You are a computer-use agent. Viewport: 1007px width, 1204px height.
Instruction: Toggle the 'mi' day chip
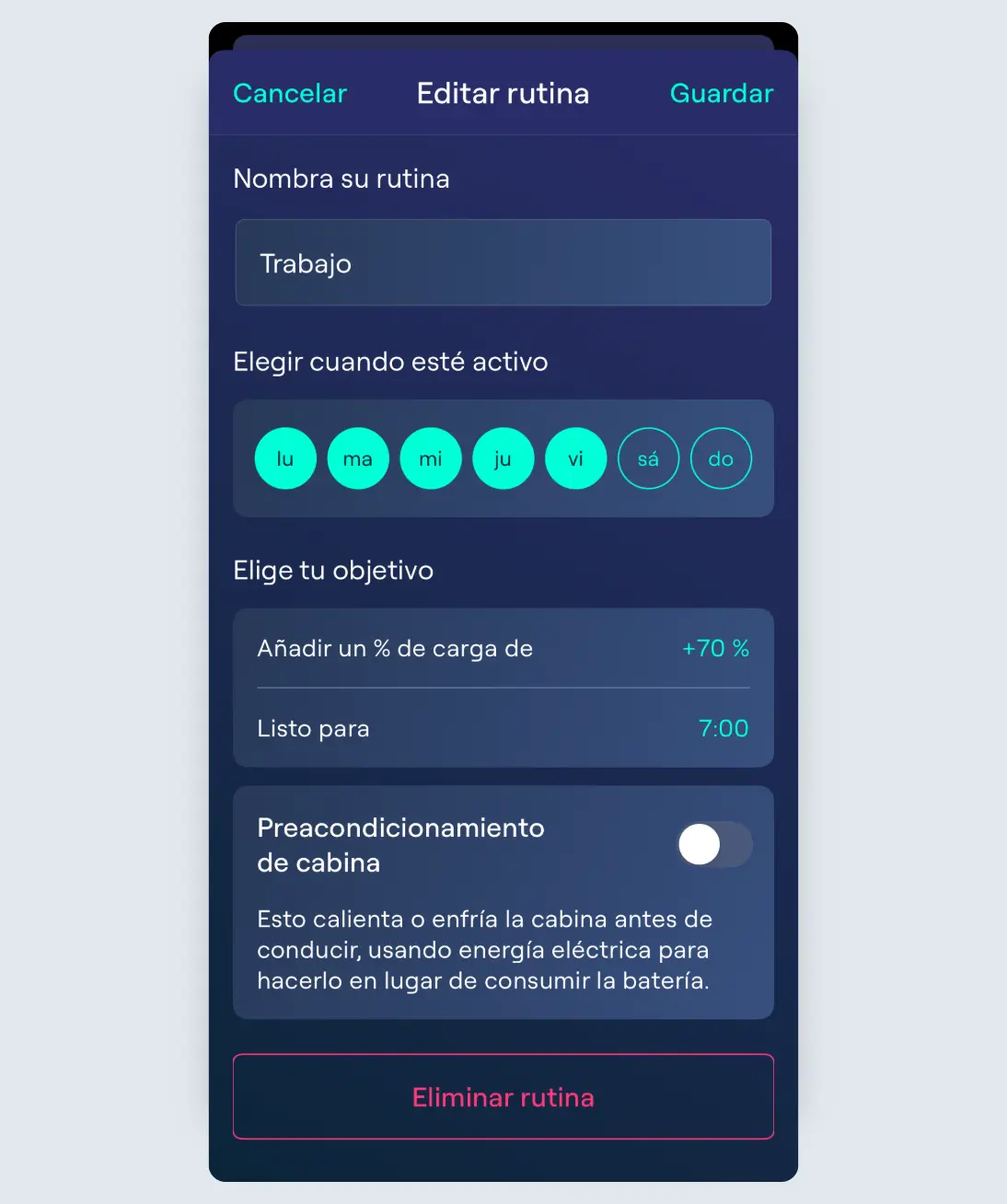(x=431, y=458)
